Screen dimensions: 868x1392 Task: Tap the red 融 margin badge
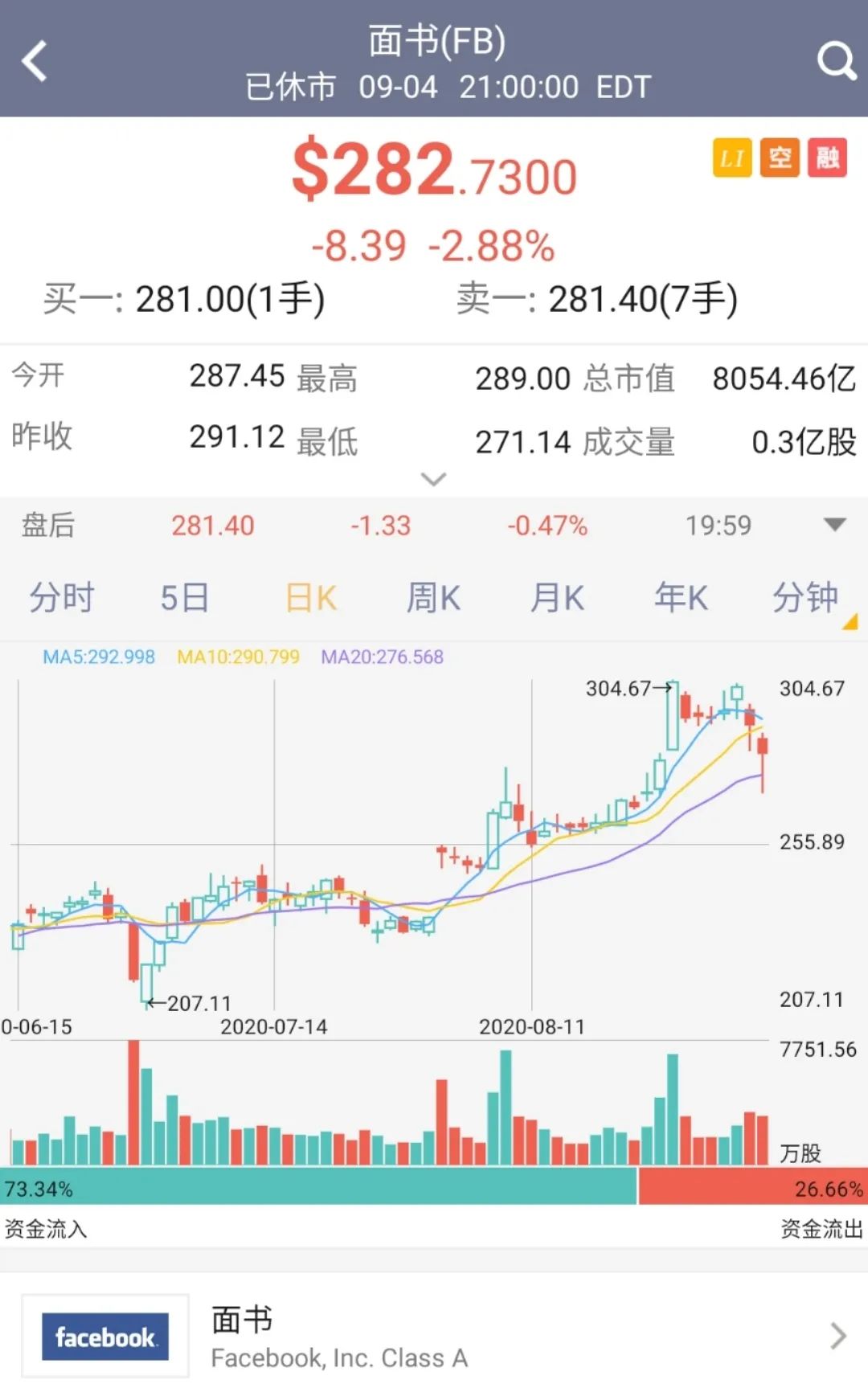[x=827, y=158]
